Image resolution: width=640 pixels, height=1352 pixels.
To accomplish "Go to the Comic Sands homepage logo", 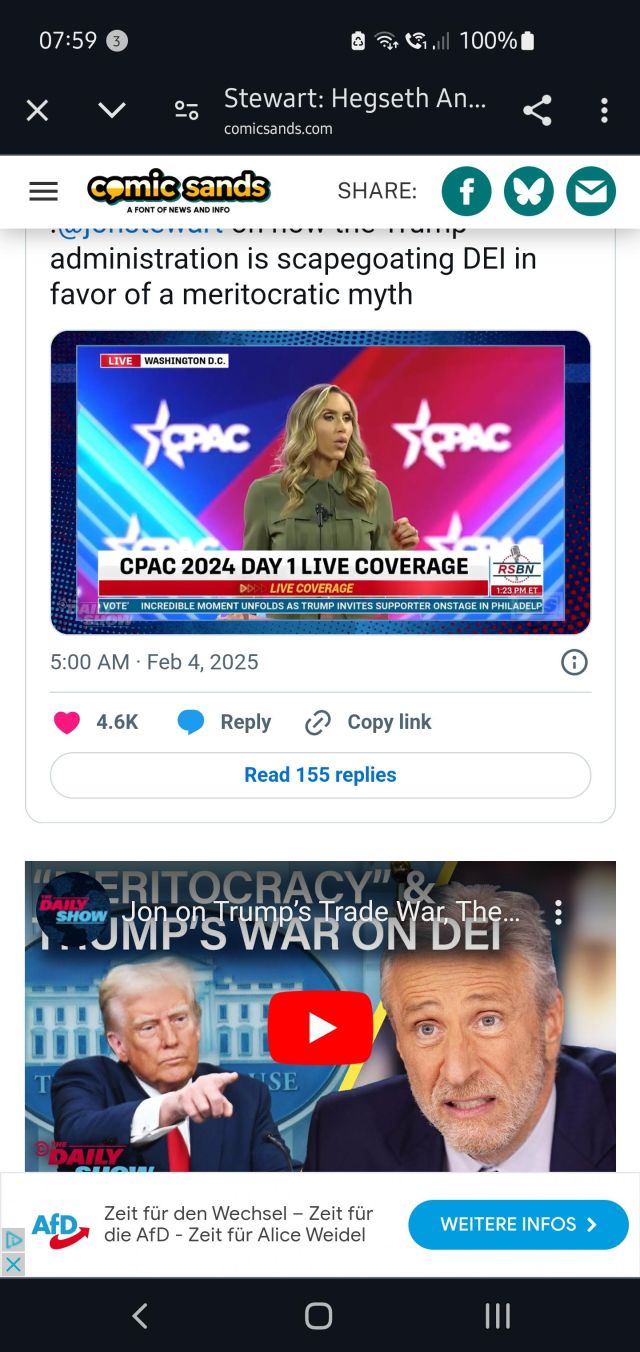I will coord(178,190).
